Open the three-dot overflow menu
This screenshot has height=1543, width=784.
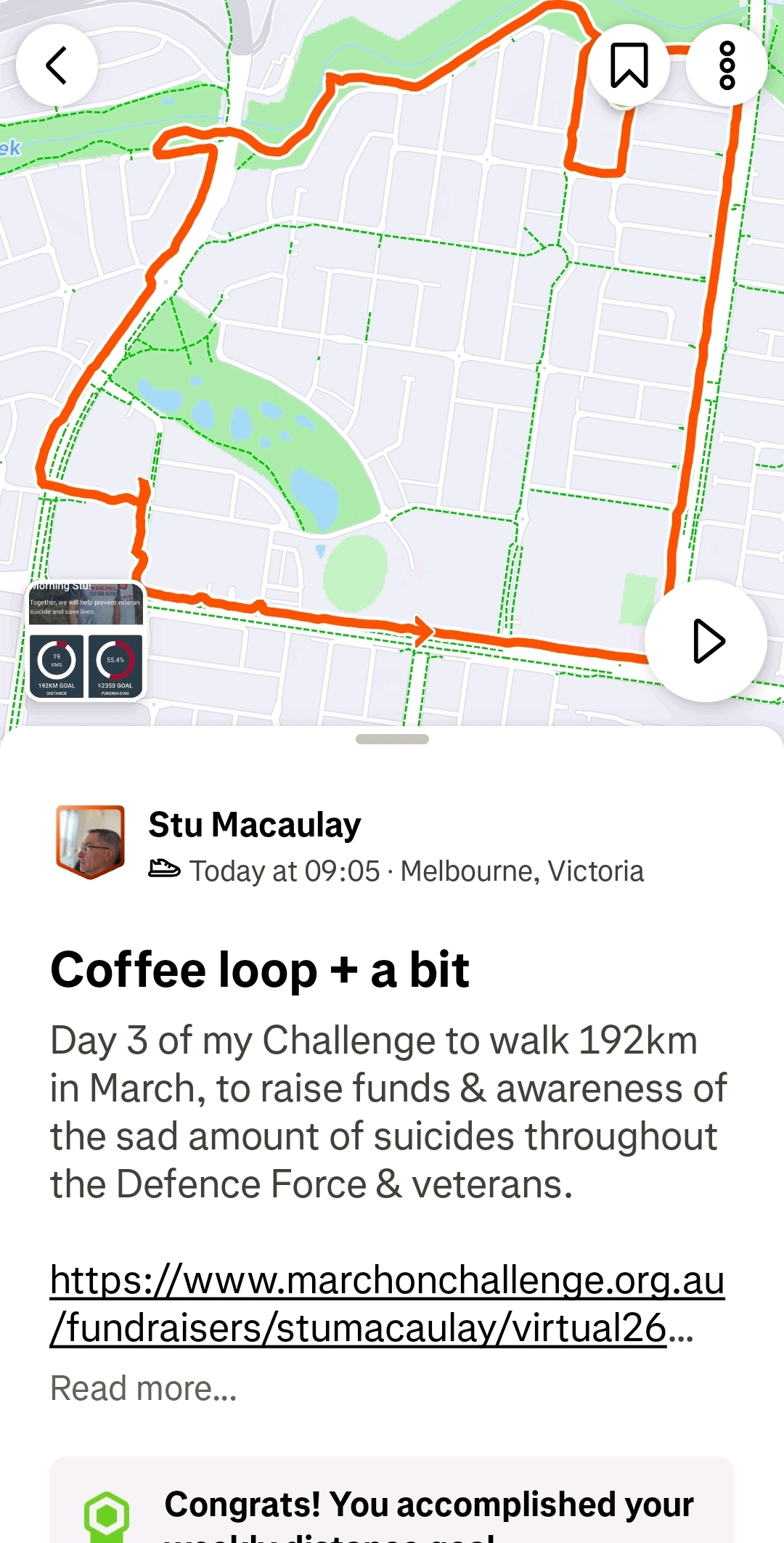tap(727, 65)
